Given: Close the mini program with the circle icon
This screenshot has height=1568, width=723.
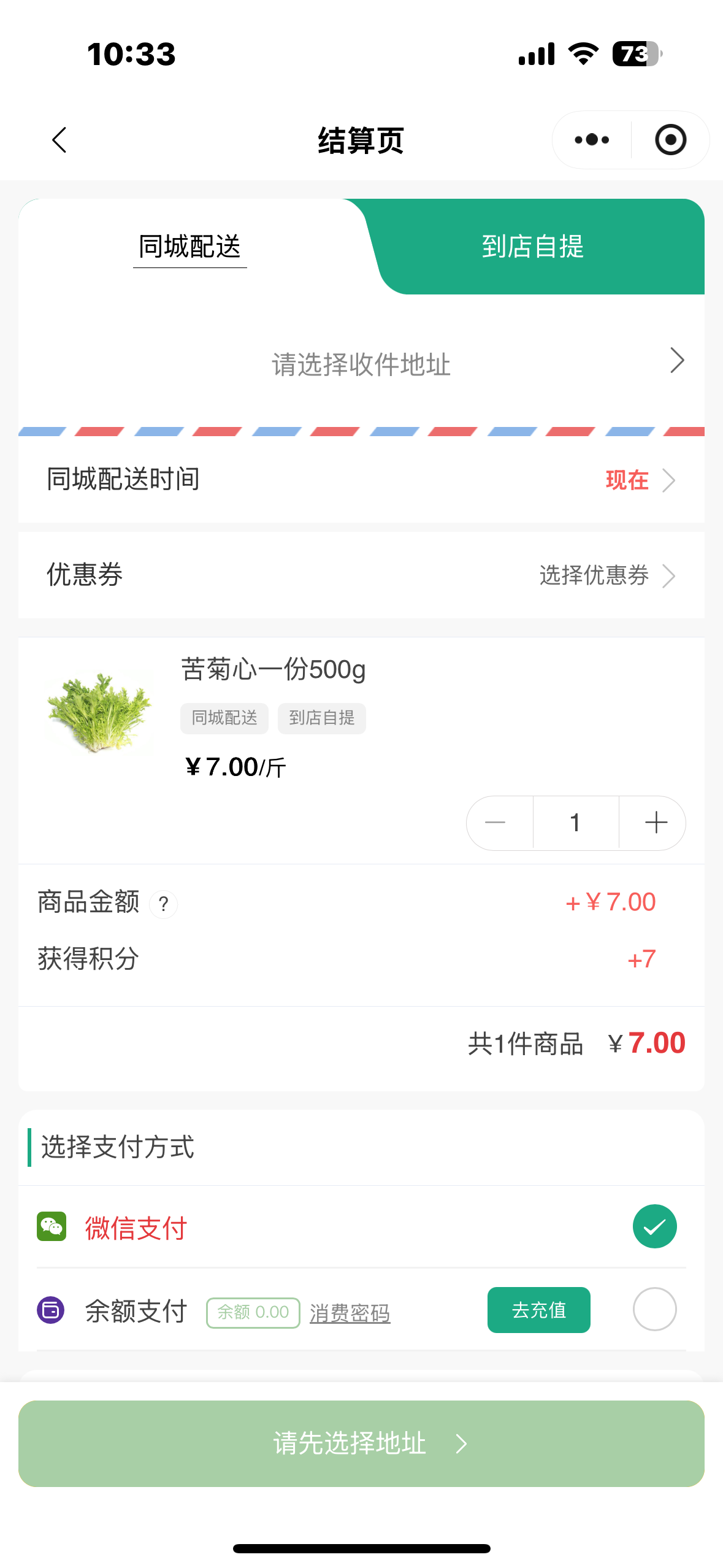Looking at the screenshot, I should [x=670, y=140].
